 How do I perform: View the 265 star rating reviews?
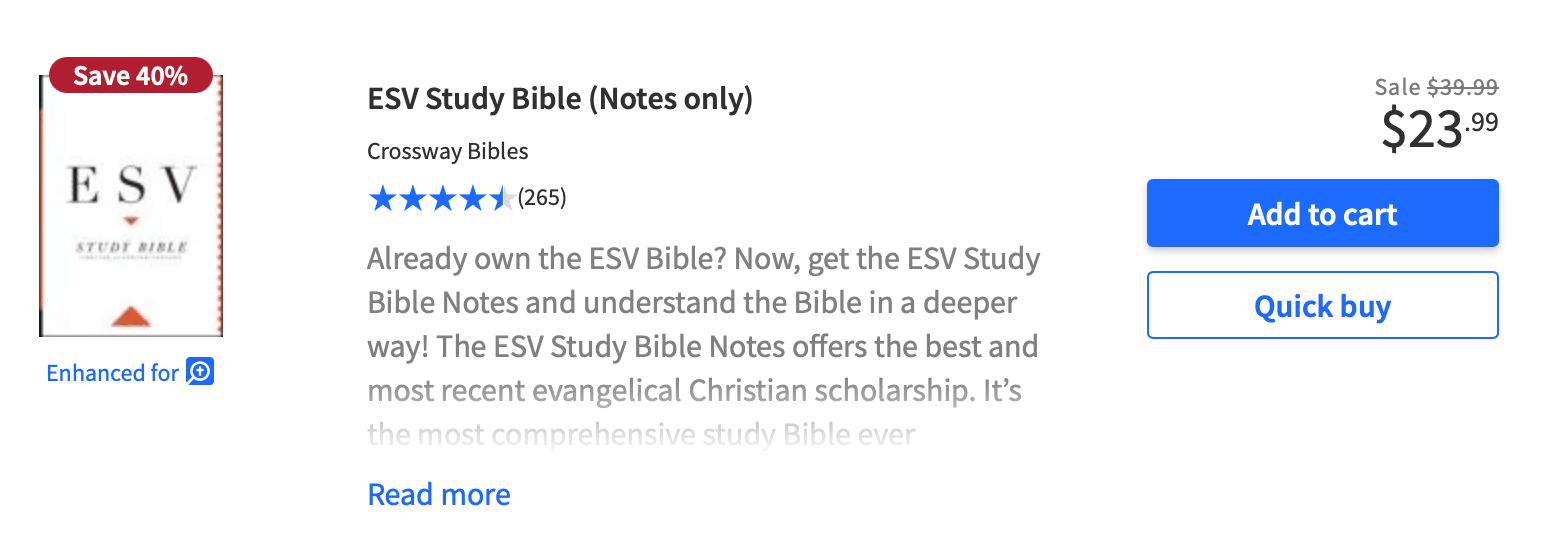pos(467,198)
